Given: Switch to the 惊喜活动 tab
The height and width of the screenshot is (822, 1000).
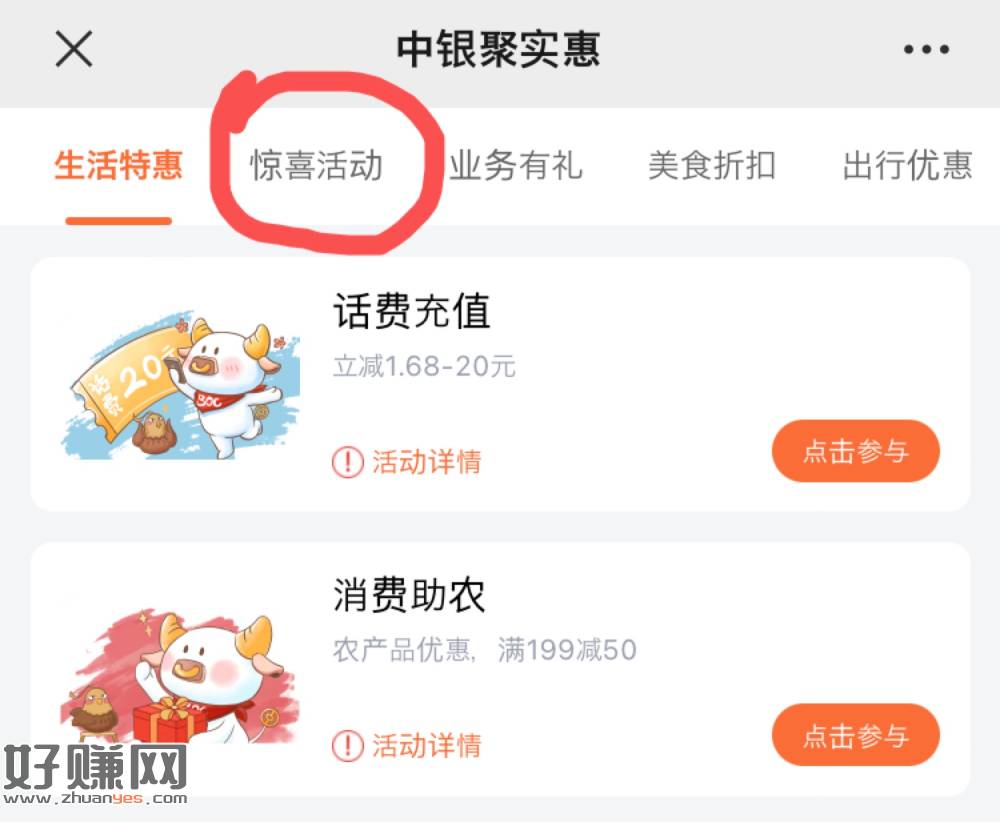Looking at the screenshot, I should 316,165.
